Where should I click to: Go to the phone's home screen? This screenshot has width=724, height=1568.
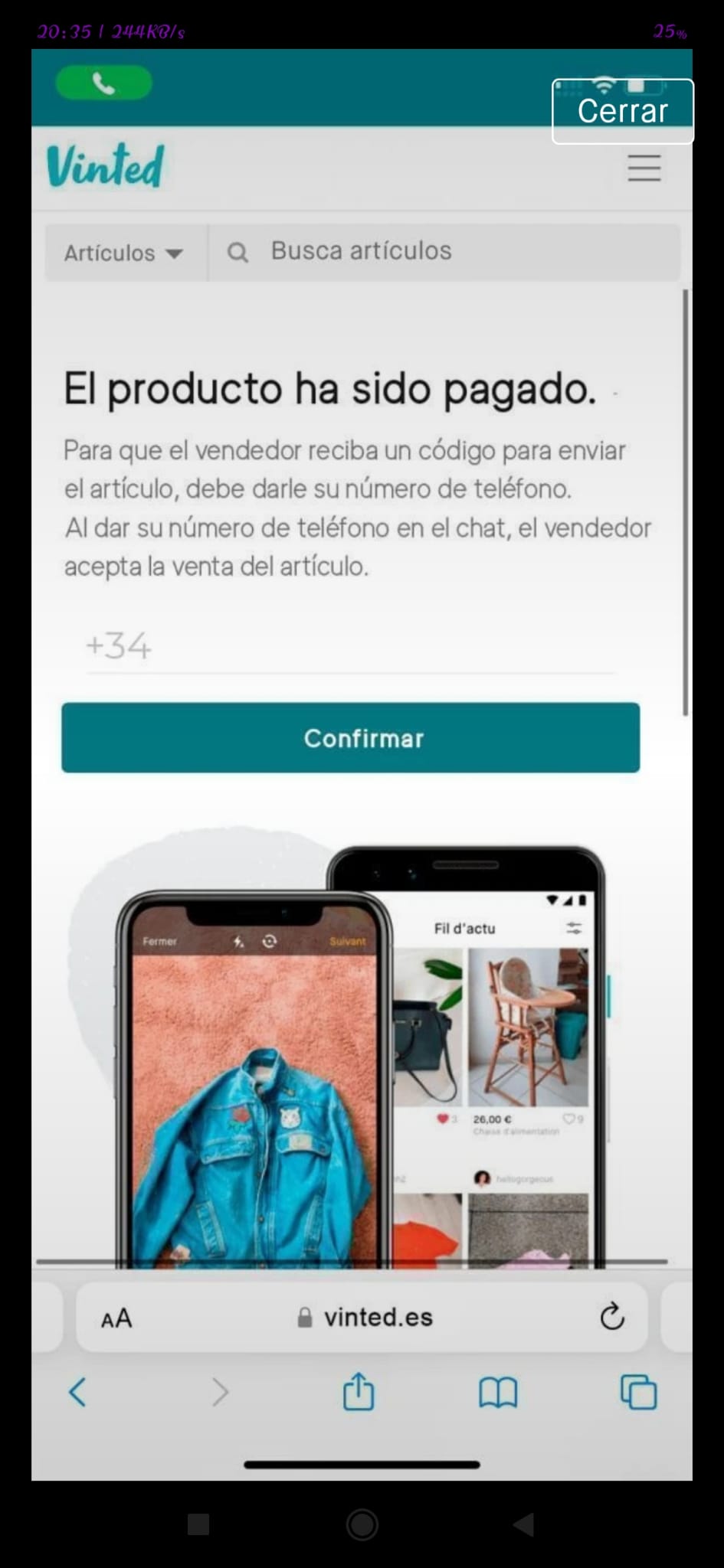coord(362,1524)
